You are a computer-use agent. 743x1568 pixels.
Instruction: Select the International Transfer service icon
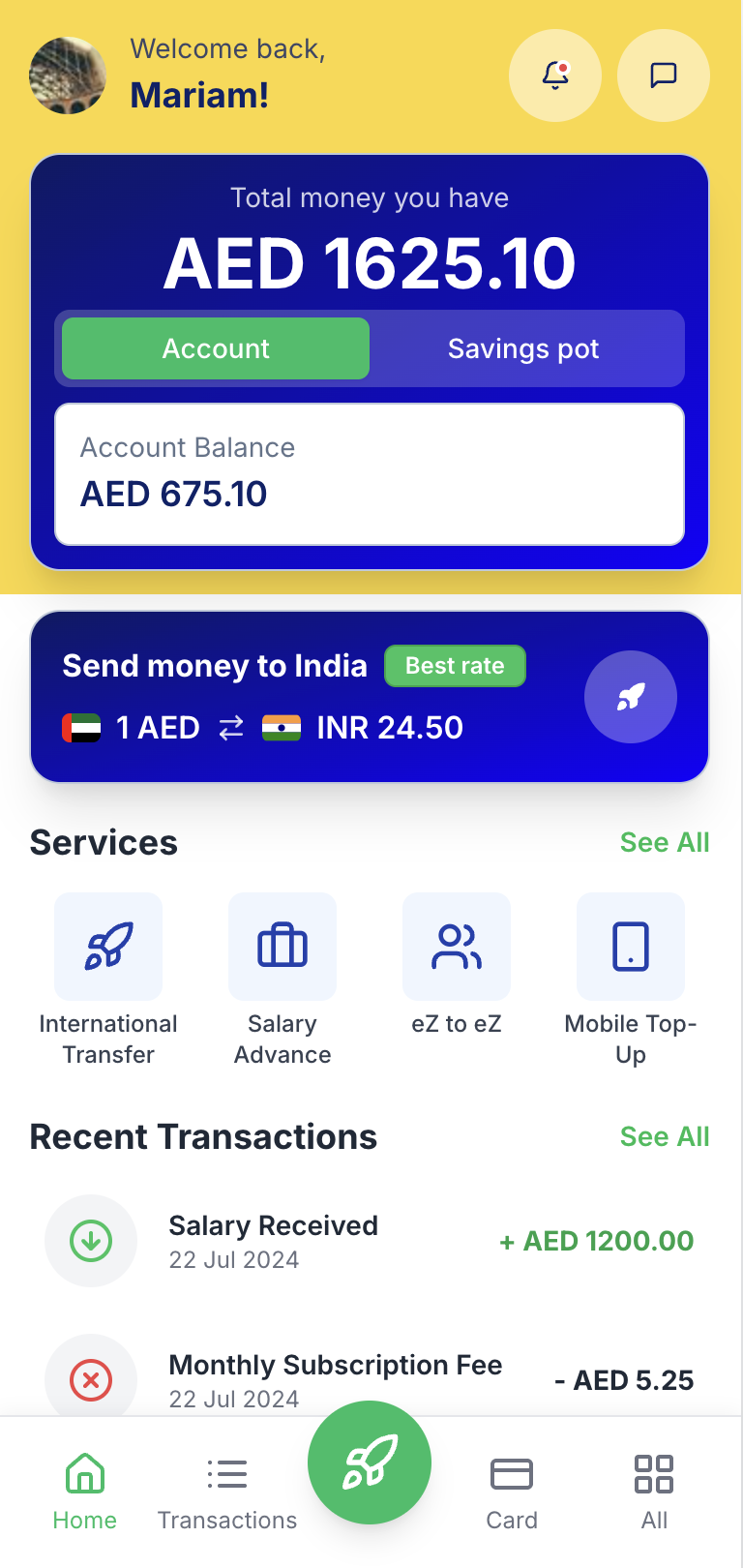click(107, 946)
